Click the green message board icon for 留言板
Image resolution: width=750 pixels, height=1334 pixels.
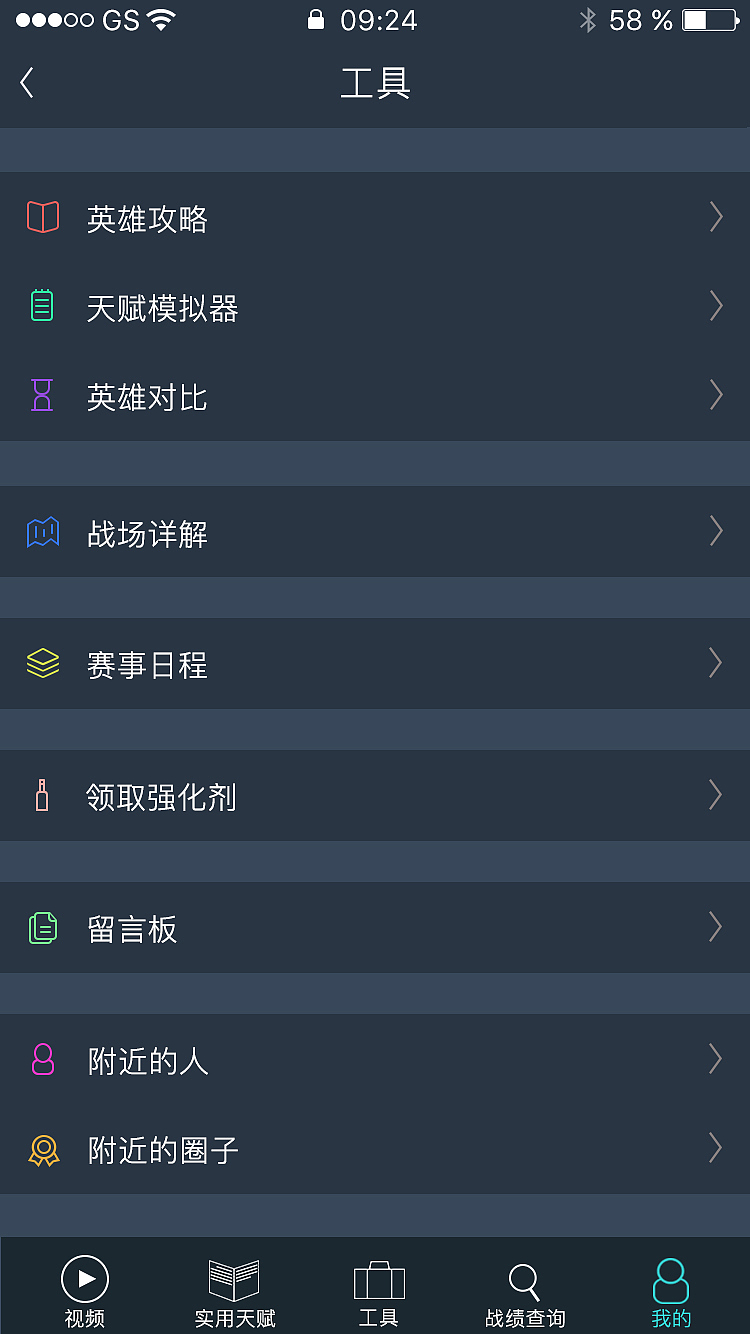(44, 928)
